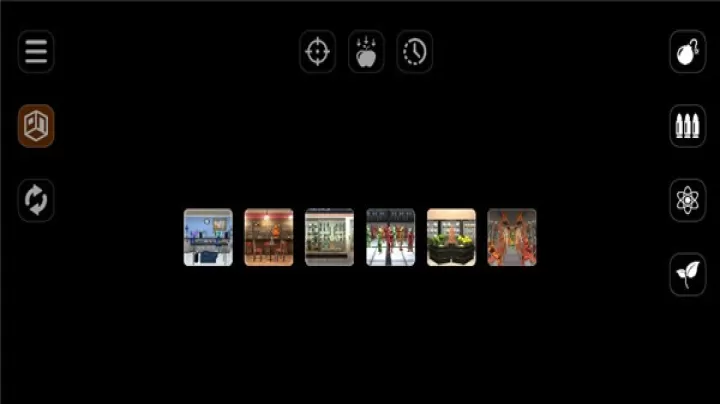Select the falling apple gravity tool
Image resolution: width=720 pixels, height=404 pixels.
click(x=366, y=51)
